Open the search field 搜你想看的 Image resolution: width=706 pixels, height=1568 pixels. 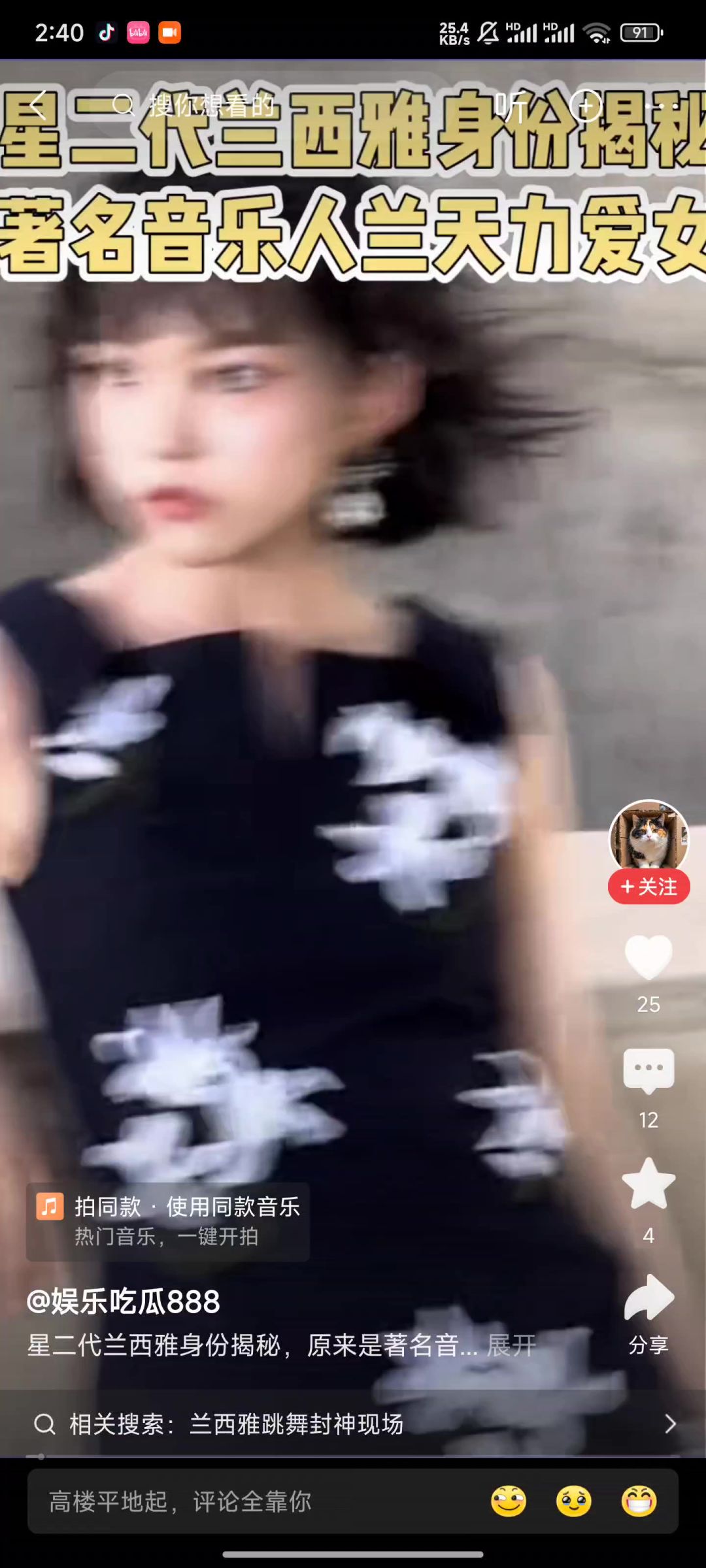(209, 105)
